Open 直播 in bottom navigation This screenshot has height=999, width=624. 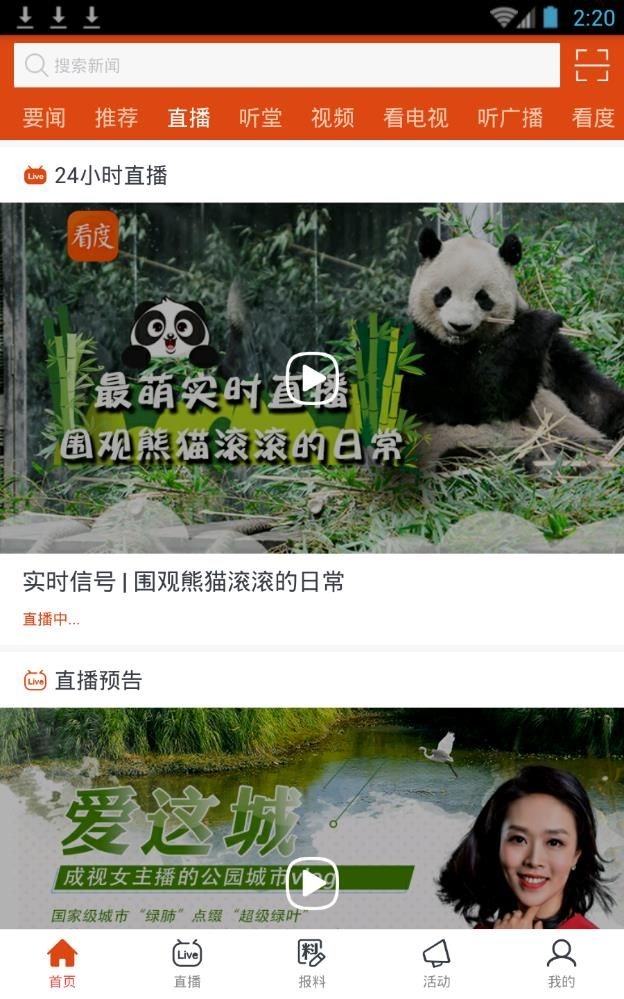click(x=187, y=963)
